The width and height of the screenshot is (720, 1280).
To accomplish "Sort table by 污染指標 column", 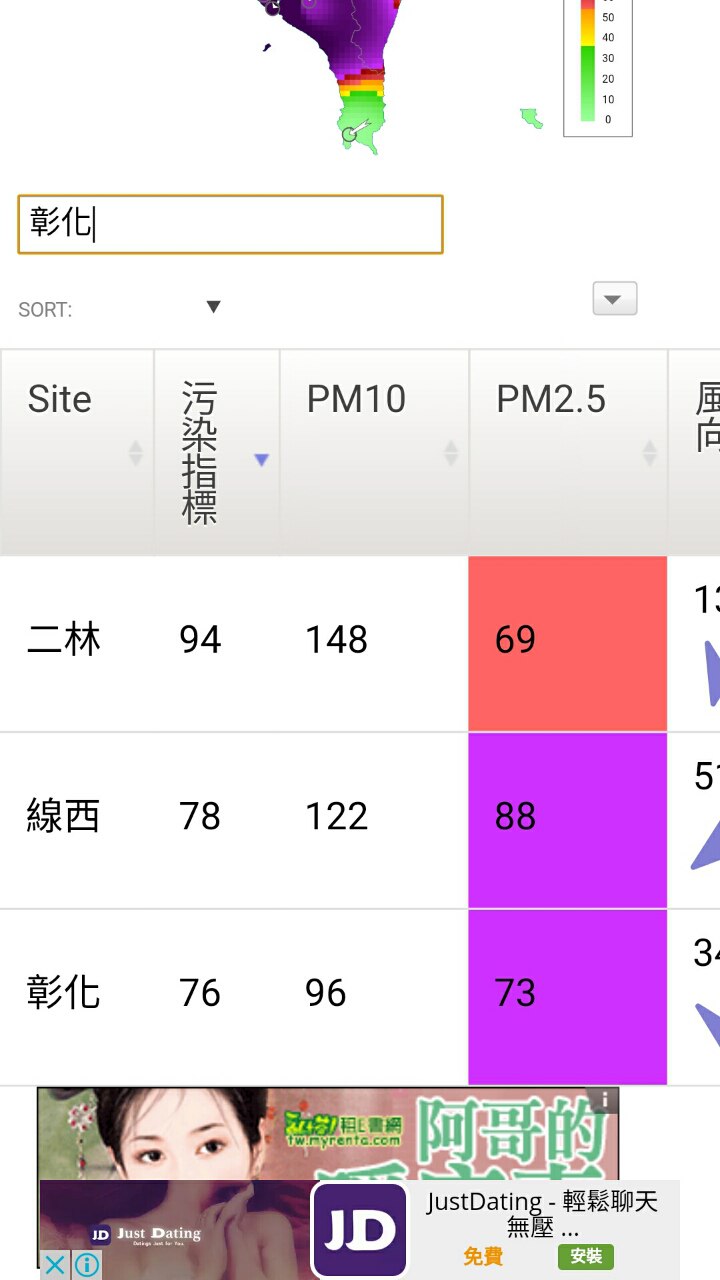I will 217,452.
